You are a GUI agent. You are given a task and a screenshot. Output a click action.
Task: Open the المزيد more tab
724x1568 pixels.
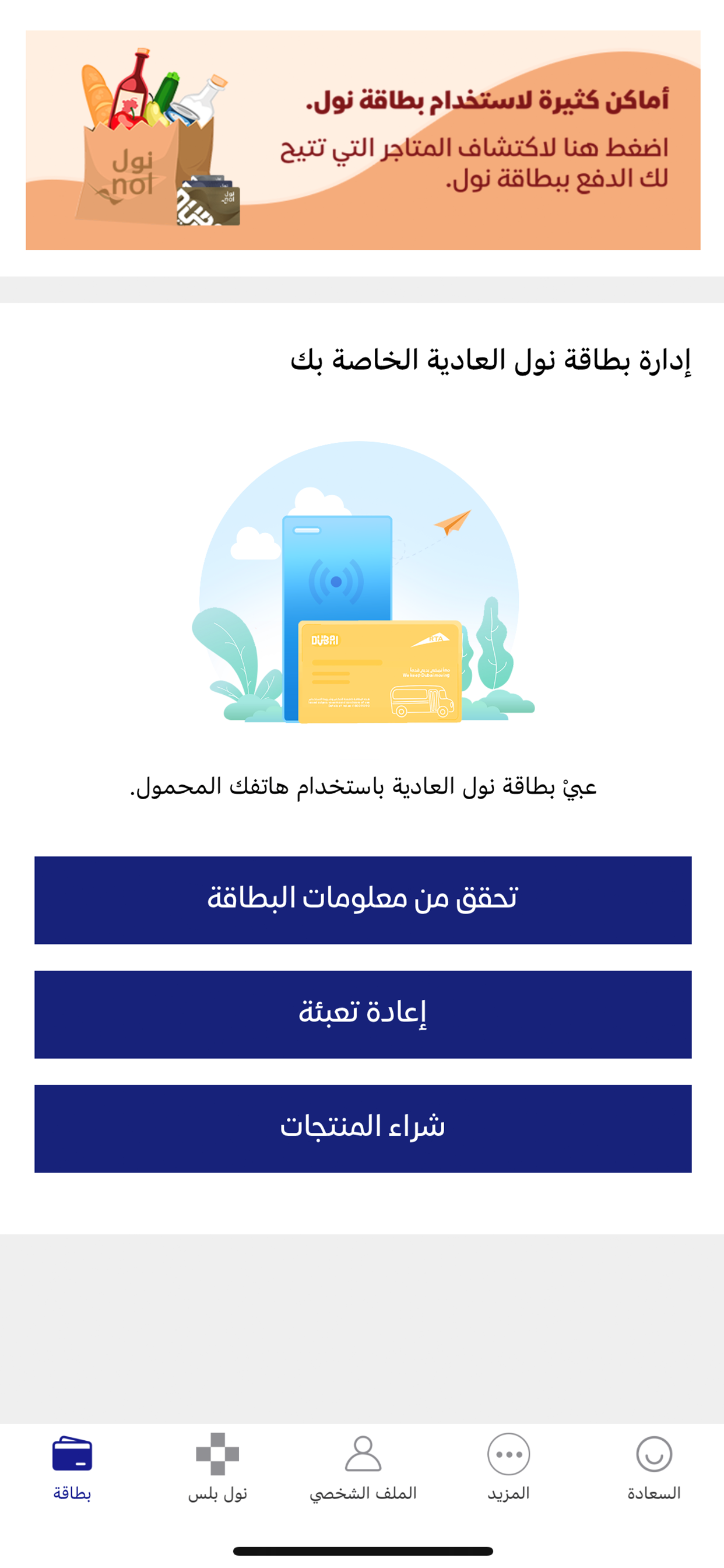(x=508, y=1468)
